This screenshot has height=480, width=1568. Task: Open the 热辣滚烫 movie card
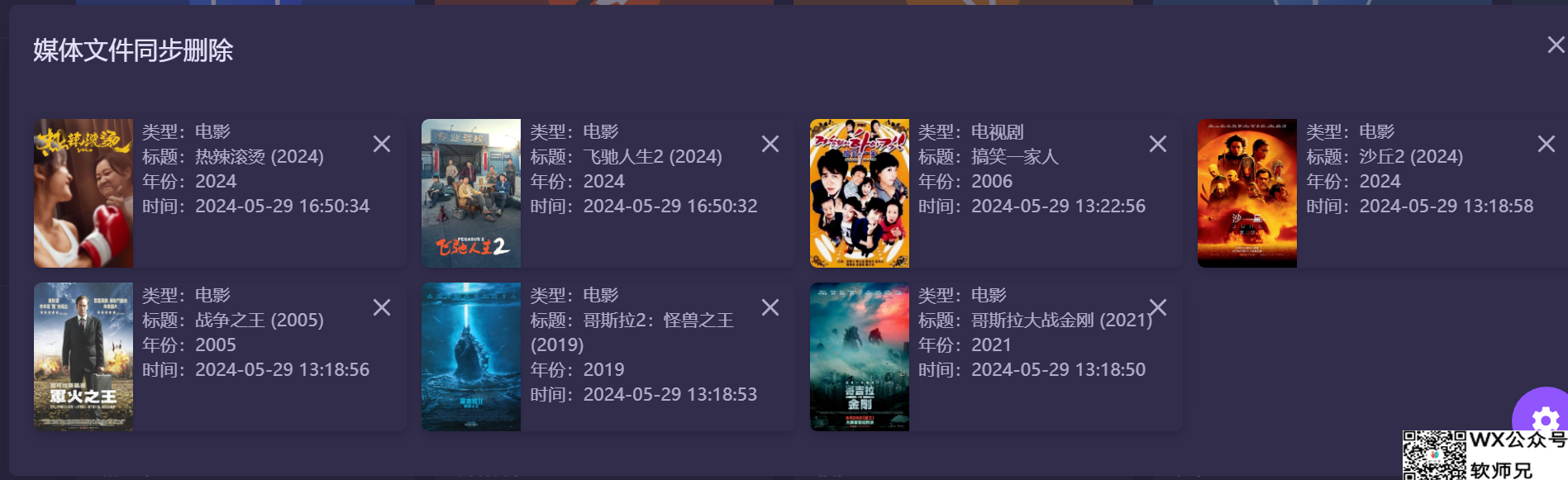[83, 193]
